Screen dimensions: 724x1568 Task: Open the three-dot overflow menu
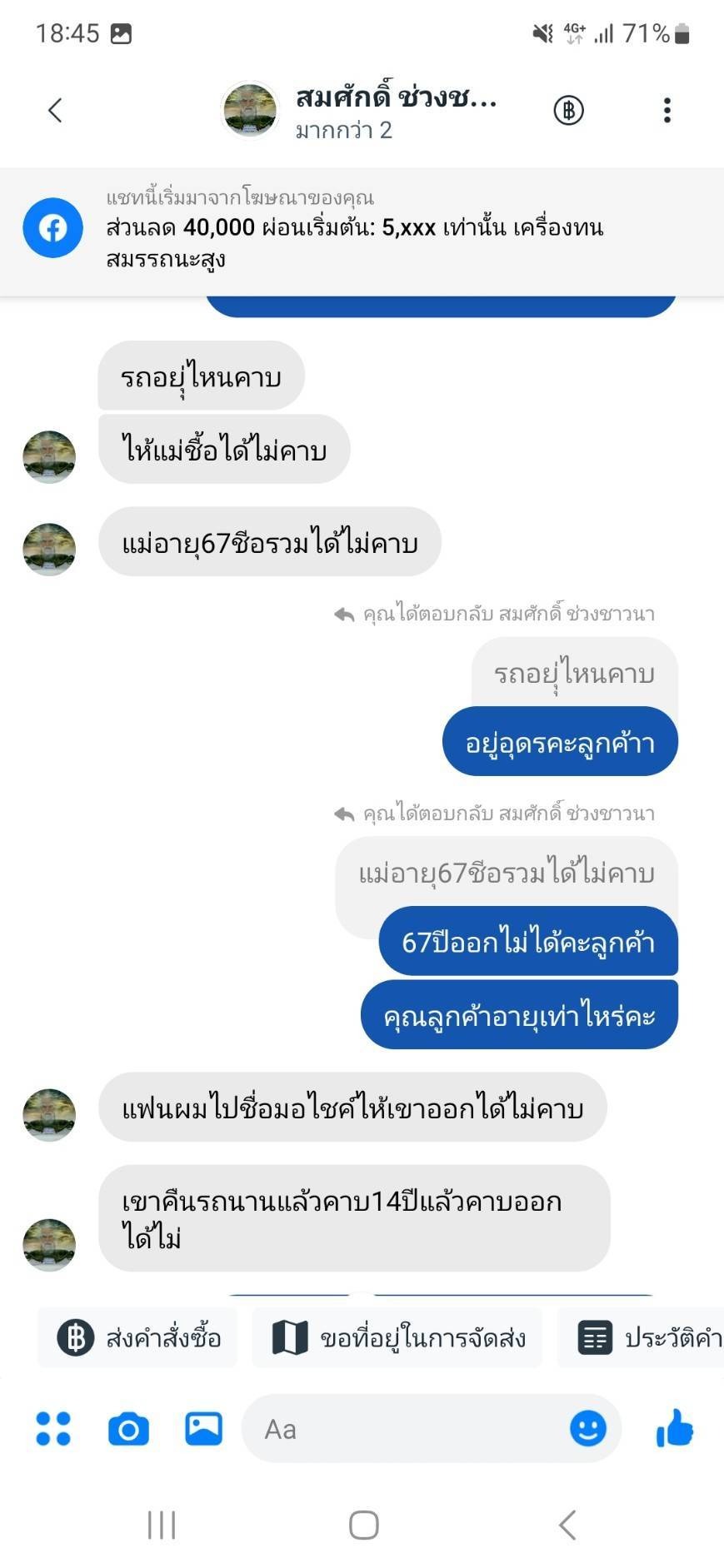667,110
